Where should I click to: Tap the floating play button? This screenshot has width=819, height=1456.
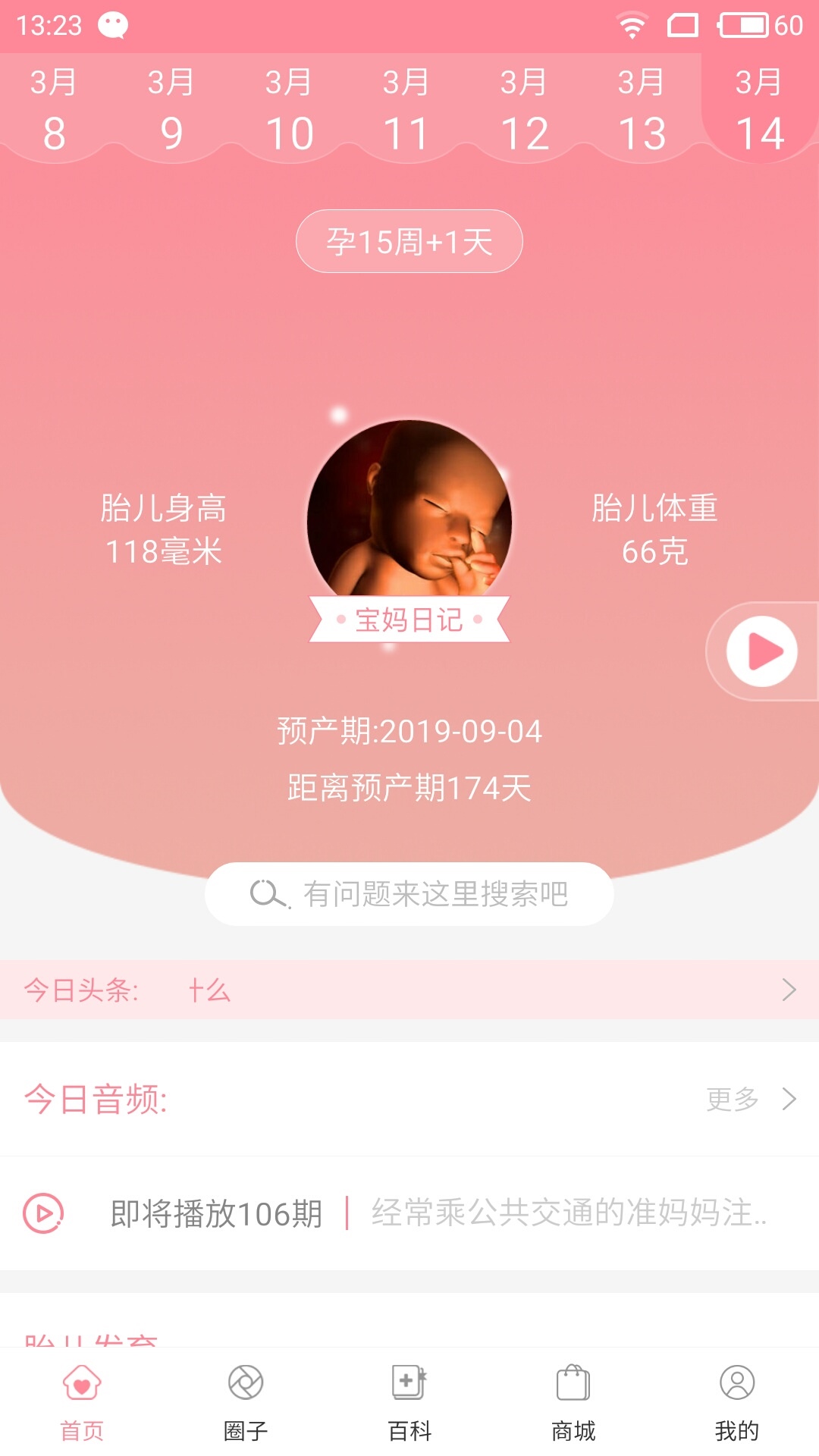(762, 651)
